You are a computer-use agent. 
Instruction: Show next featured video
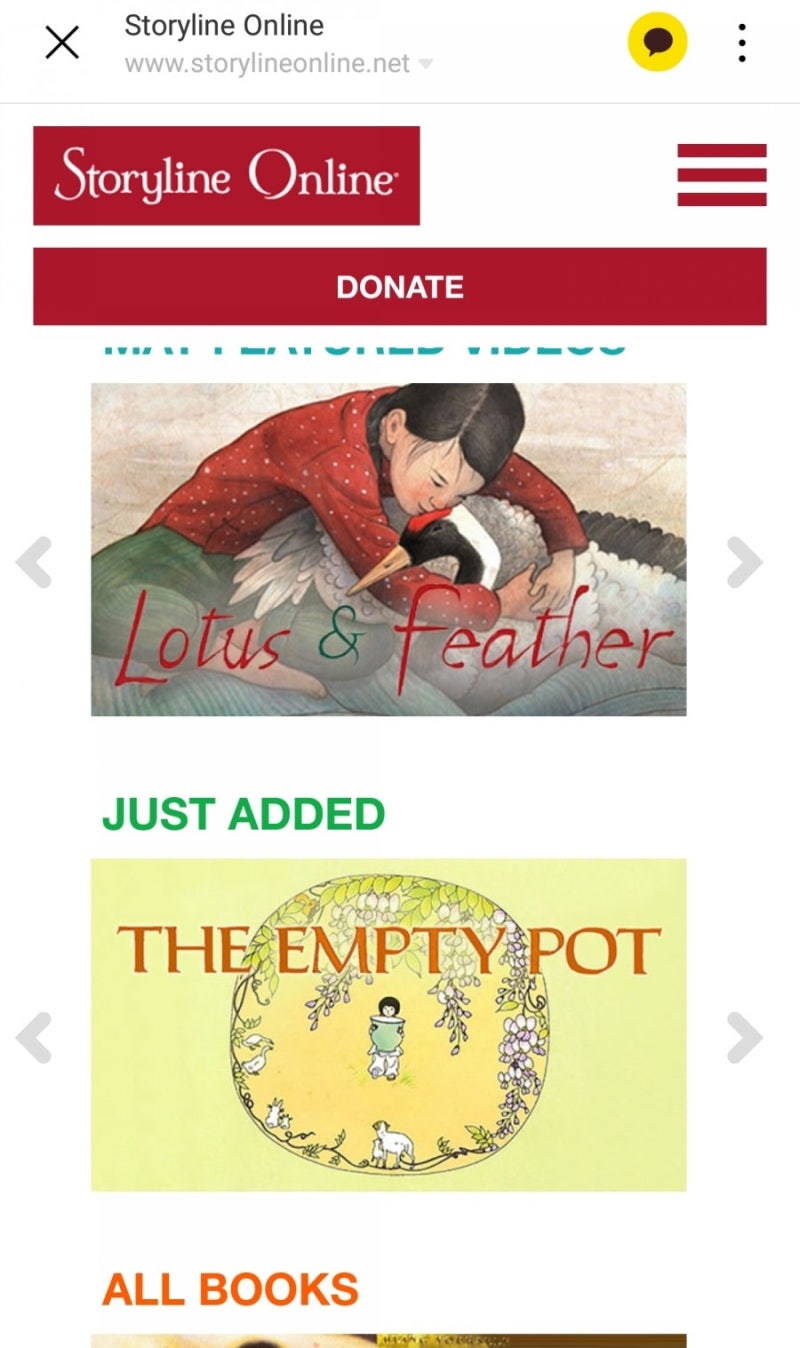coord(745,562)
